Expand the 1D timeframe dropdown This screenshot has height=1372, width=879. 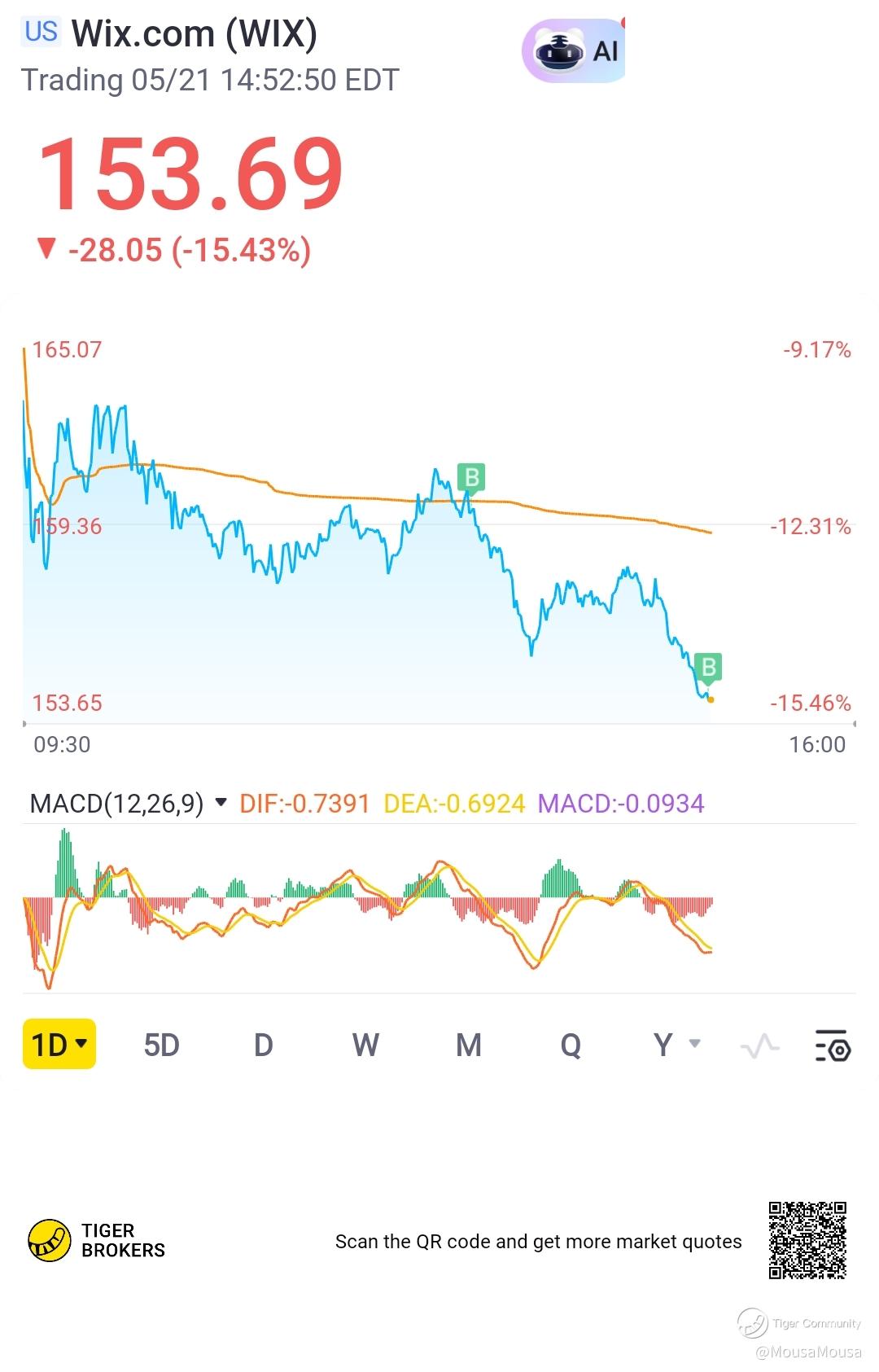click(59, 1044)
